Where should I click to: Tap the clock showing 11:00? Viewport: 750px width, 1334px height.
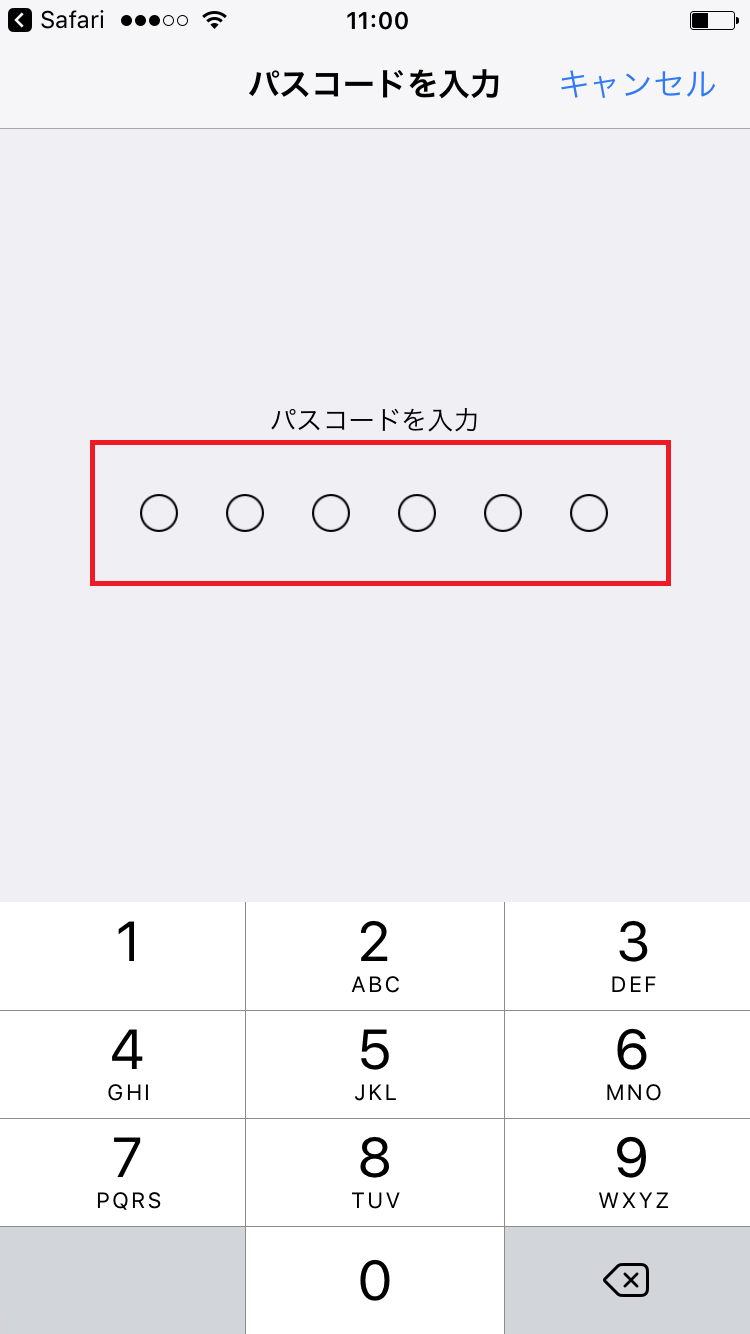coord(375,20)
